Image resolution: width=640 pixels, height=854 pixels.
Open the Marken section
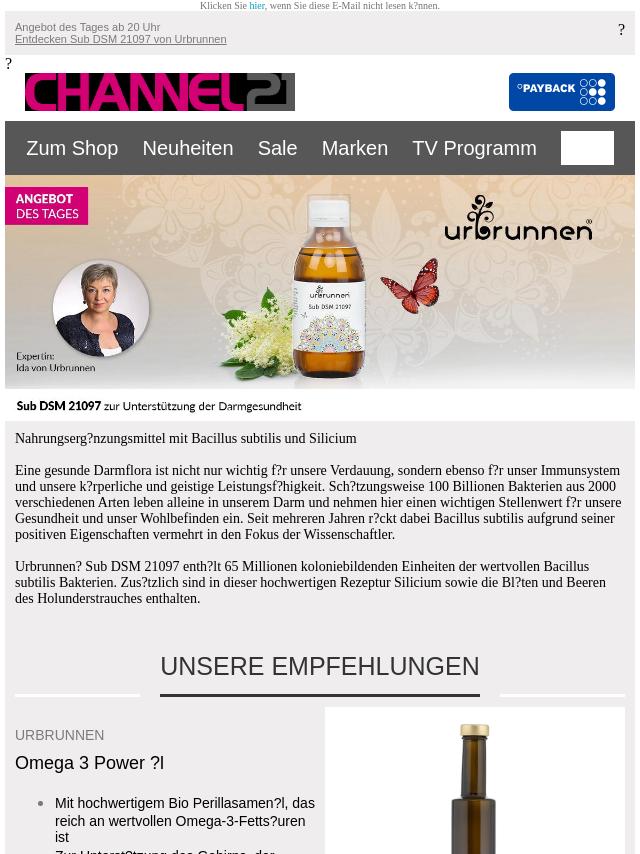(354, 148)
